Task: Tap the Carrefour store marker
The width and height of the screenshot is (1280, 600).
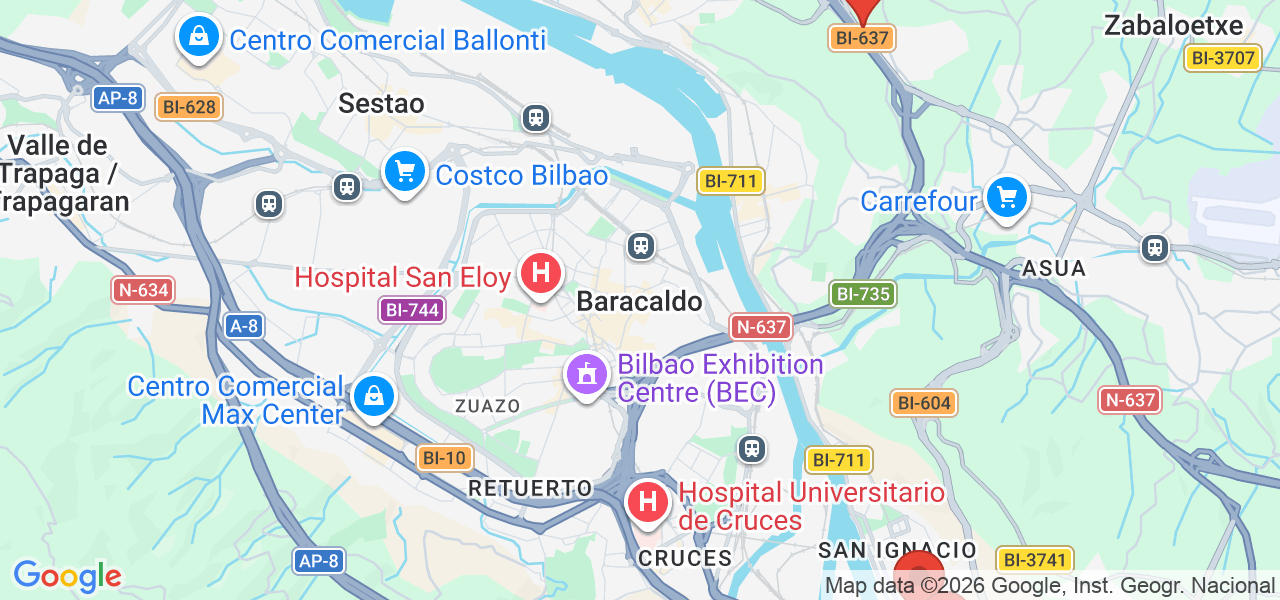Action: point(1006,197)
